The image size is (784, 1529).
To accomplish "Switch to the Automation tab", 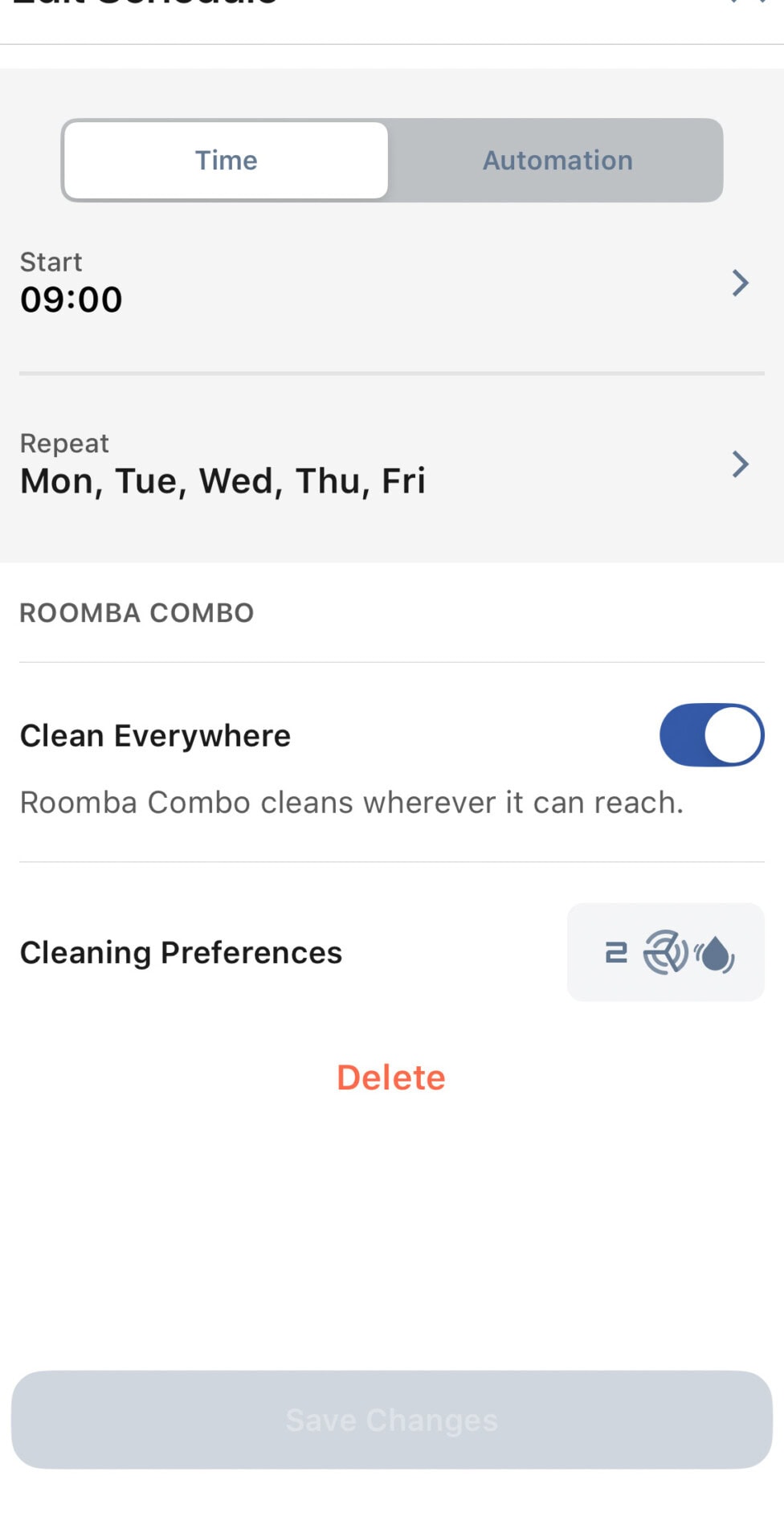I will coord(557,161).
